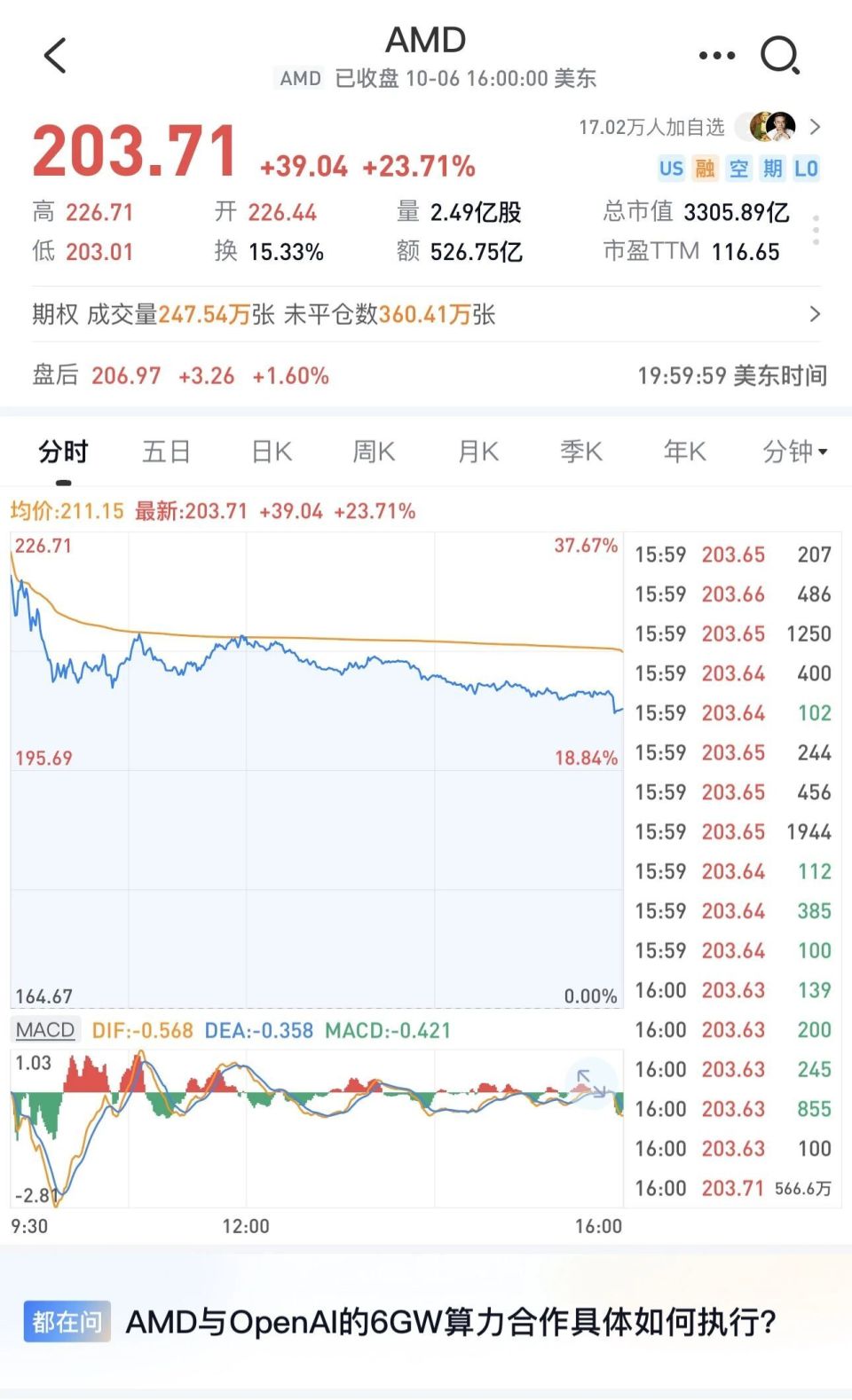This screenshot has height=1400, width=852.
Task: Switch to the 日K daily chart tab
Action: tap(270, 452)
